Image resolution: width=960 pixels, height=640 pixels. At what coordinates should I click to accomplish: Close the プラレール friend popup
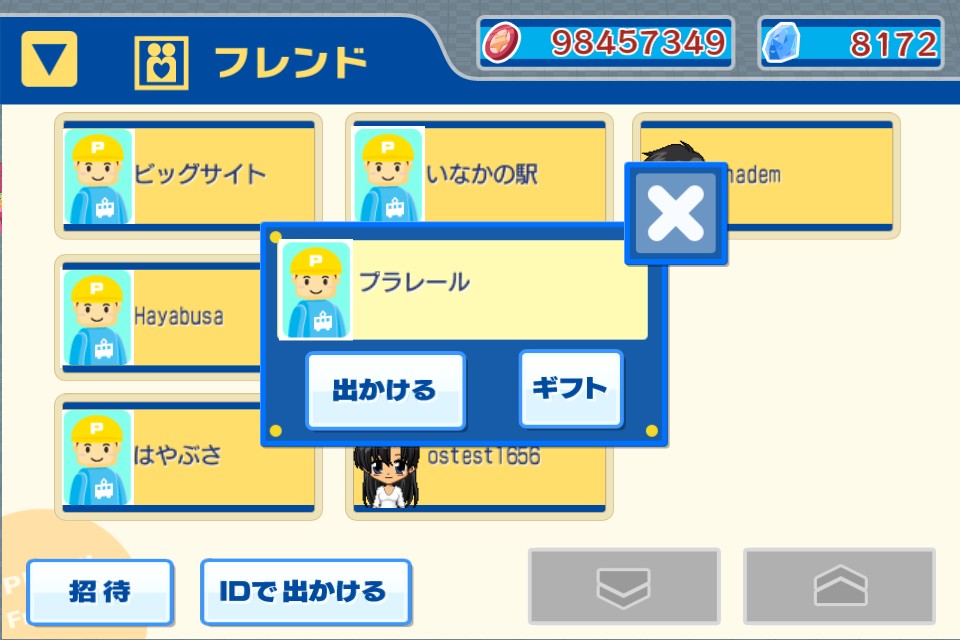coord(676,213)
